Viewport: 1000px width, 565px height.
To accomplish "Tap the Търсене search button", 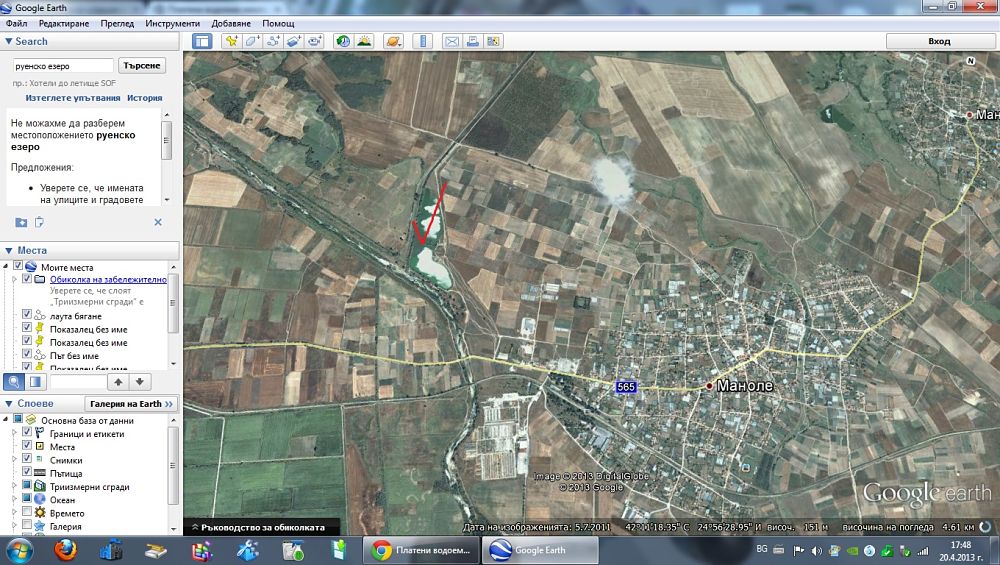I will pyautogui.click(x=141, y=65).
